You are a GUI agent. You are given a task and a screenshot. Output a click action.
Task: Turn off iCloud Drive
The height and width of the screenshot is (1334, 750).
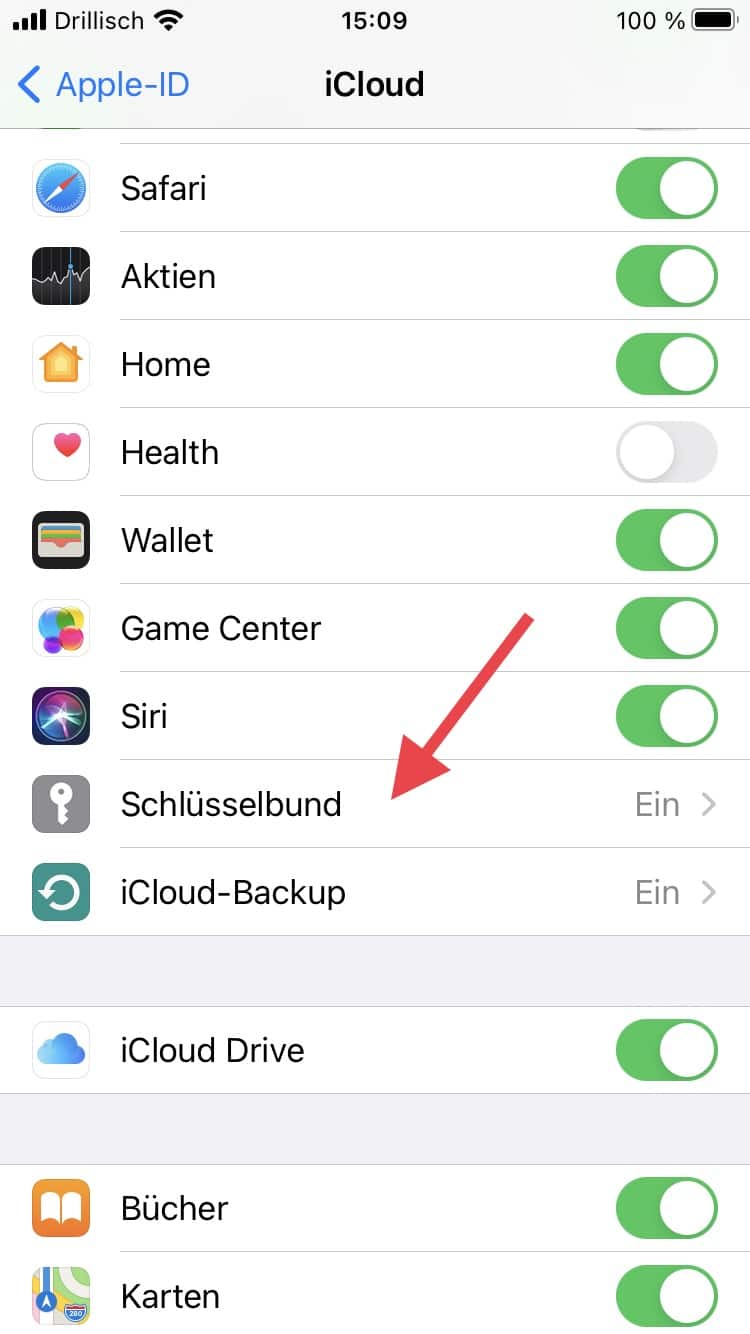point(666,1050)
